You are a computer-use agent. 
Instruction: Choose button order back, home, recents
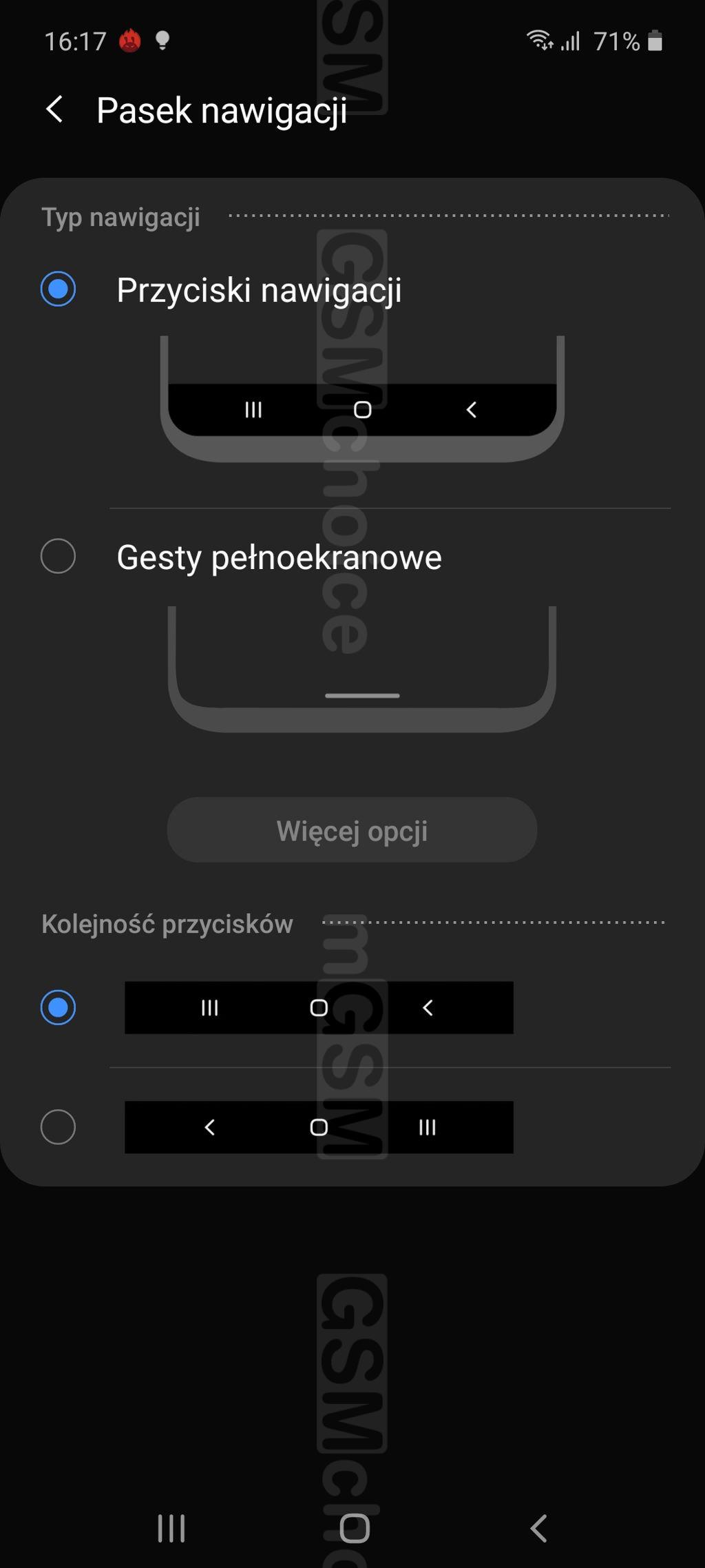pyautogui.click(x=59, y=1127)
